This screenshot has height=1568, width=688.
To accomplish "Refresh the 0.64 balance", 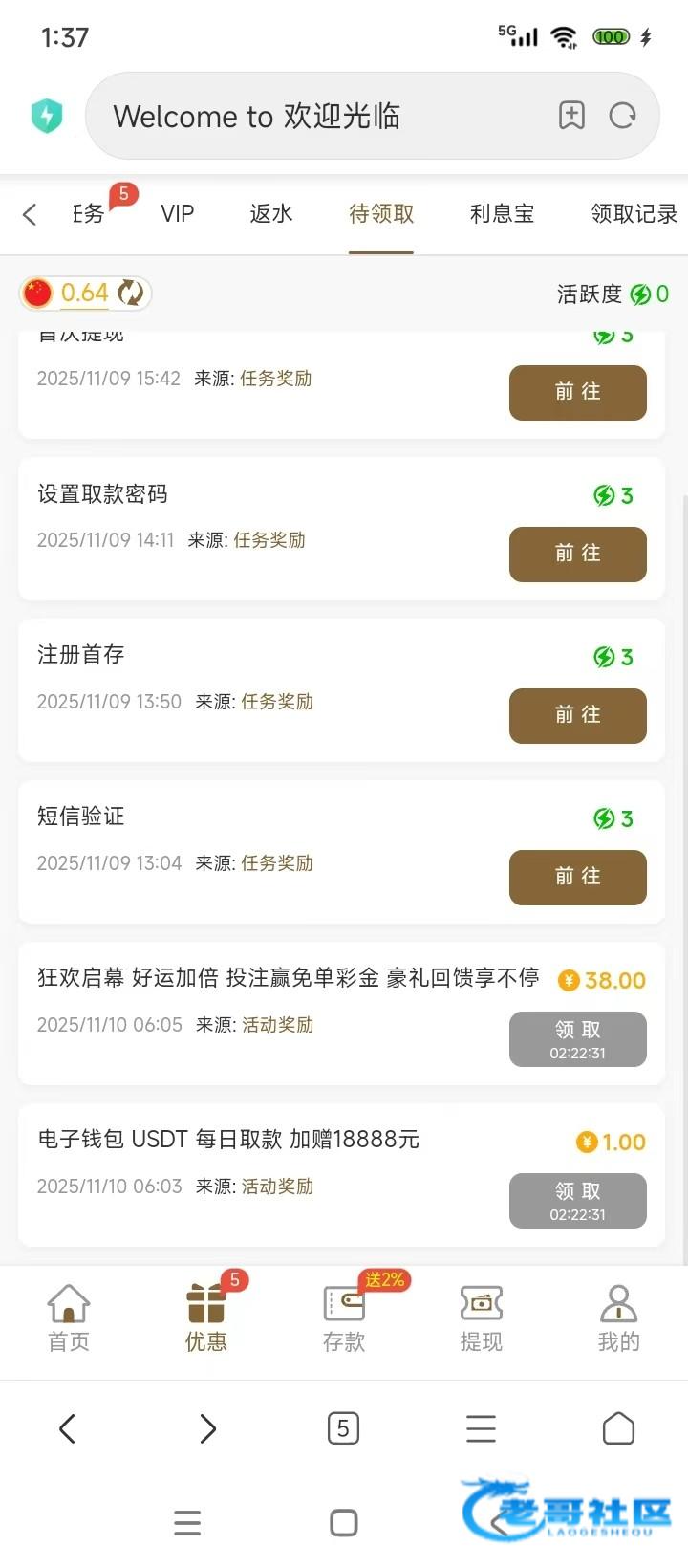I will 131,293.
